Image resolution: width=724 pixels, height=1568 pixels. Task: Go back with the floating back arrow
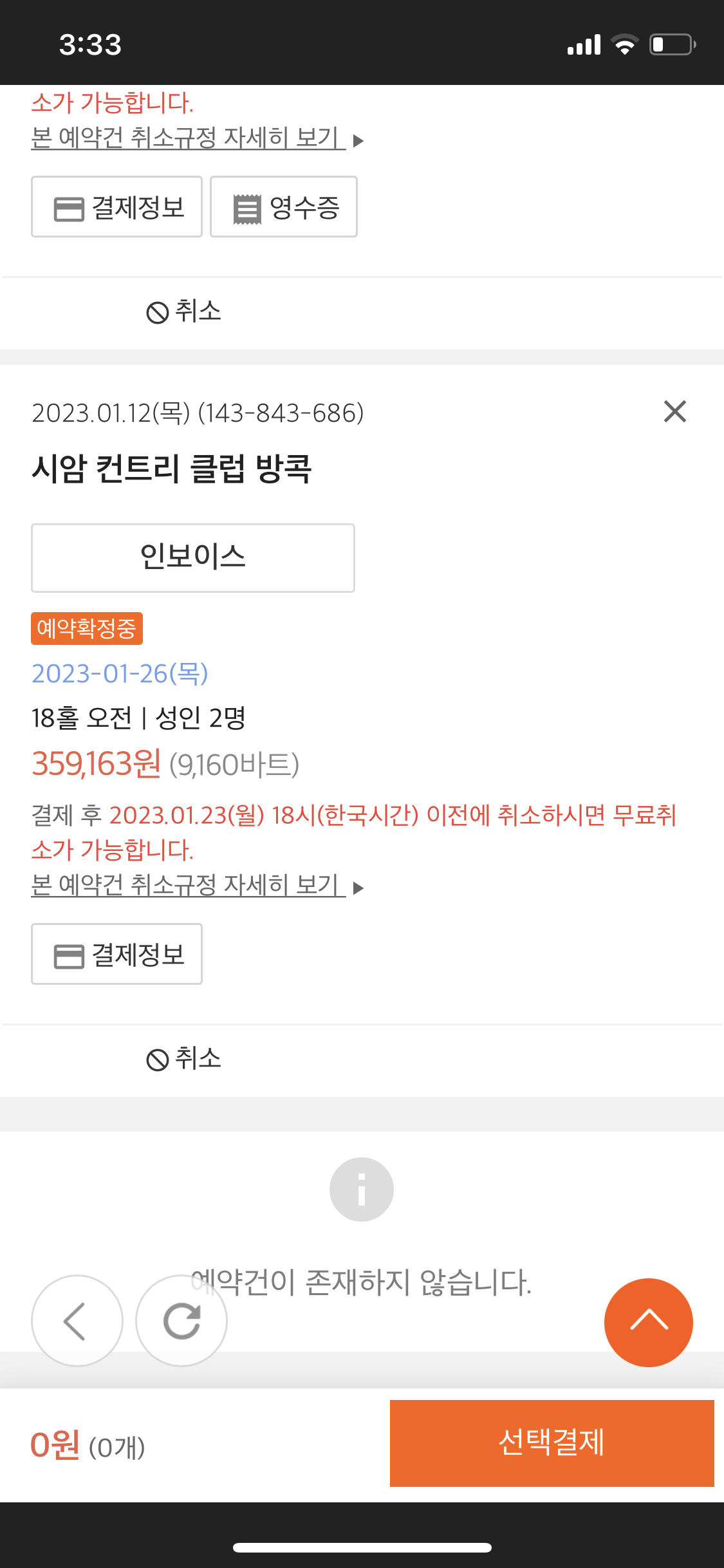(x=77, y=1321)
